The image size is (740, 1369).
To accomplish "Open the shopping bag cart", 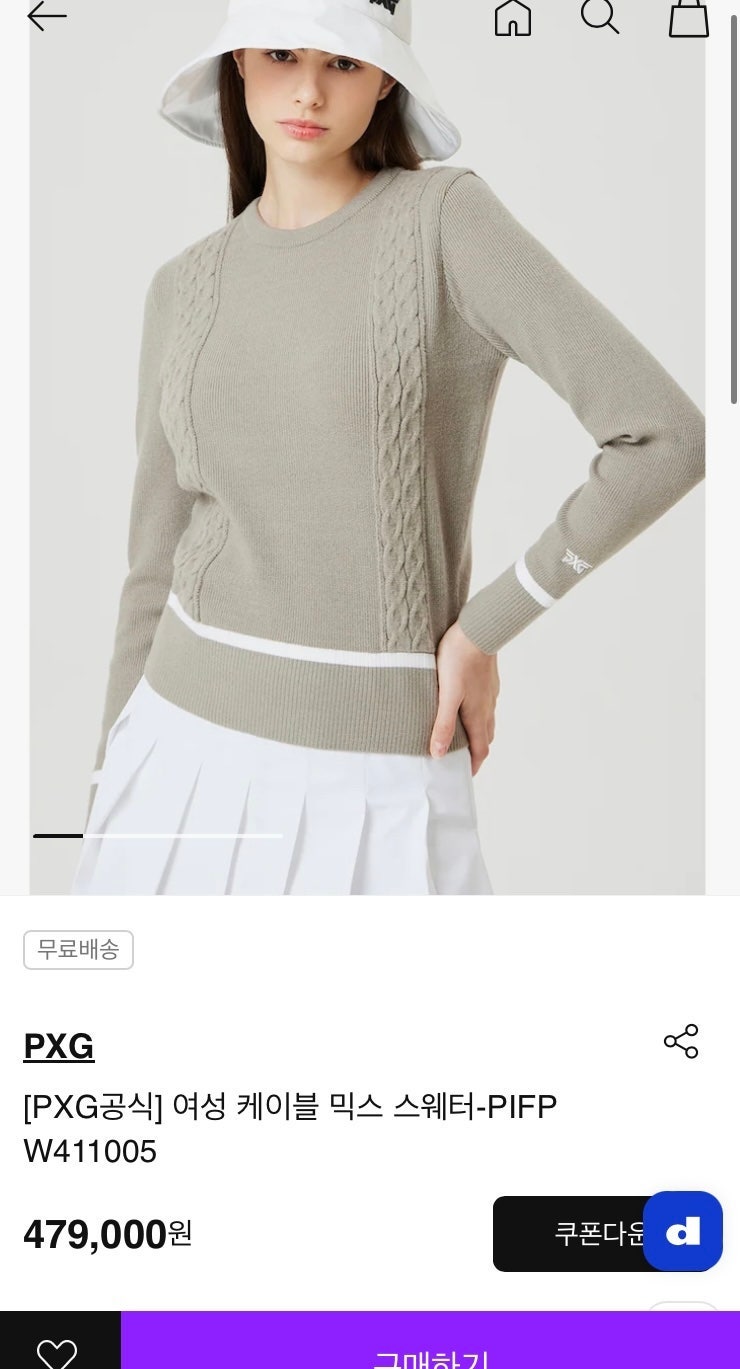I will point(688,18).
